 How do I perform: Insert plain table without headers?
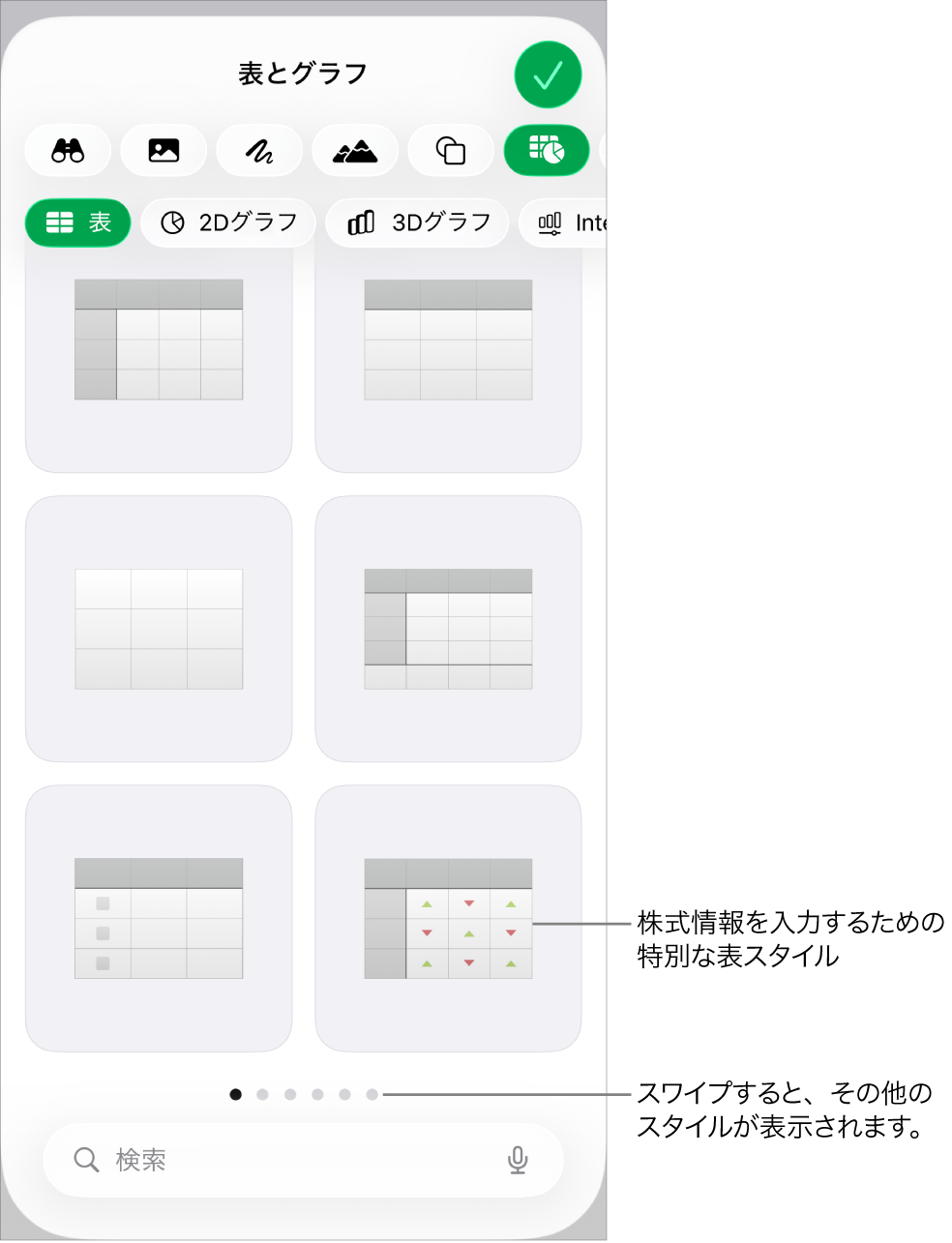[159, 629]
